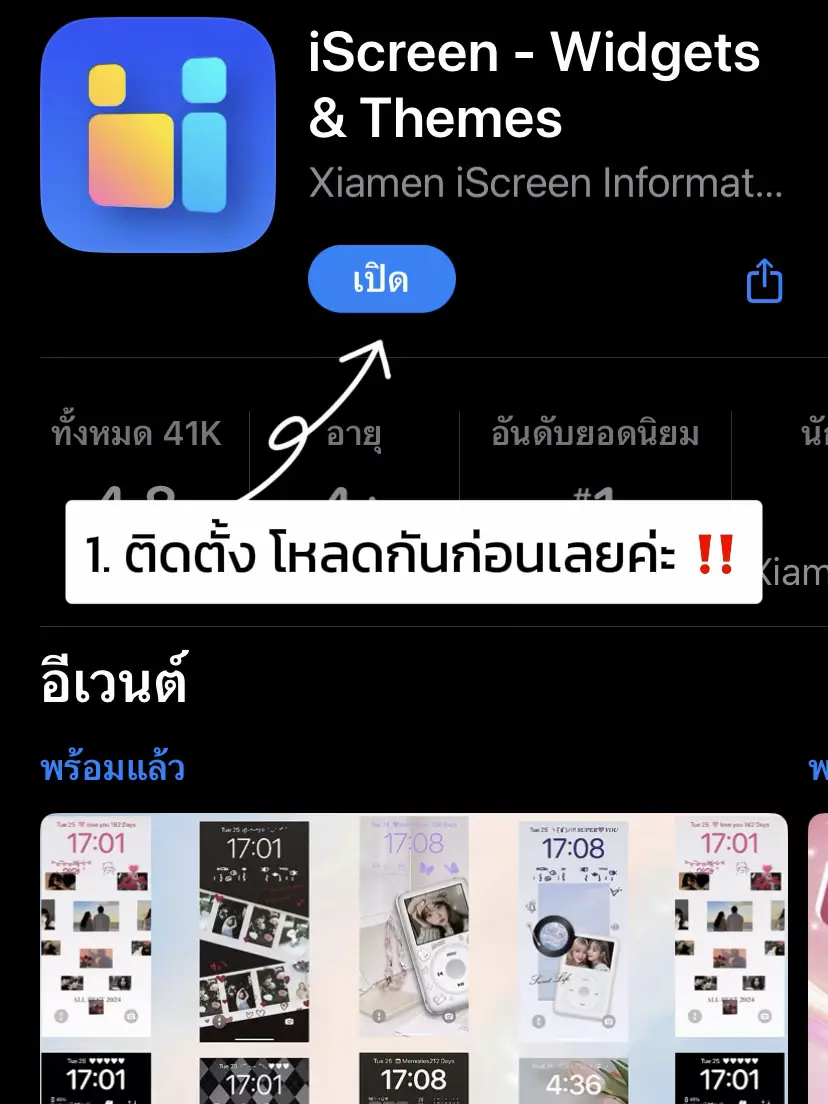Open the iScreen app via the เปิด button

(x=381, y=279)
